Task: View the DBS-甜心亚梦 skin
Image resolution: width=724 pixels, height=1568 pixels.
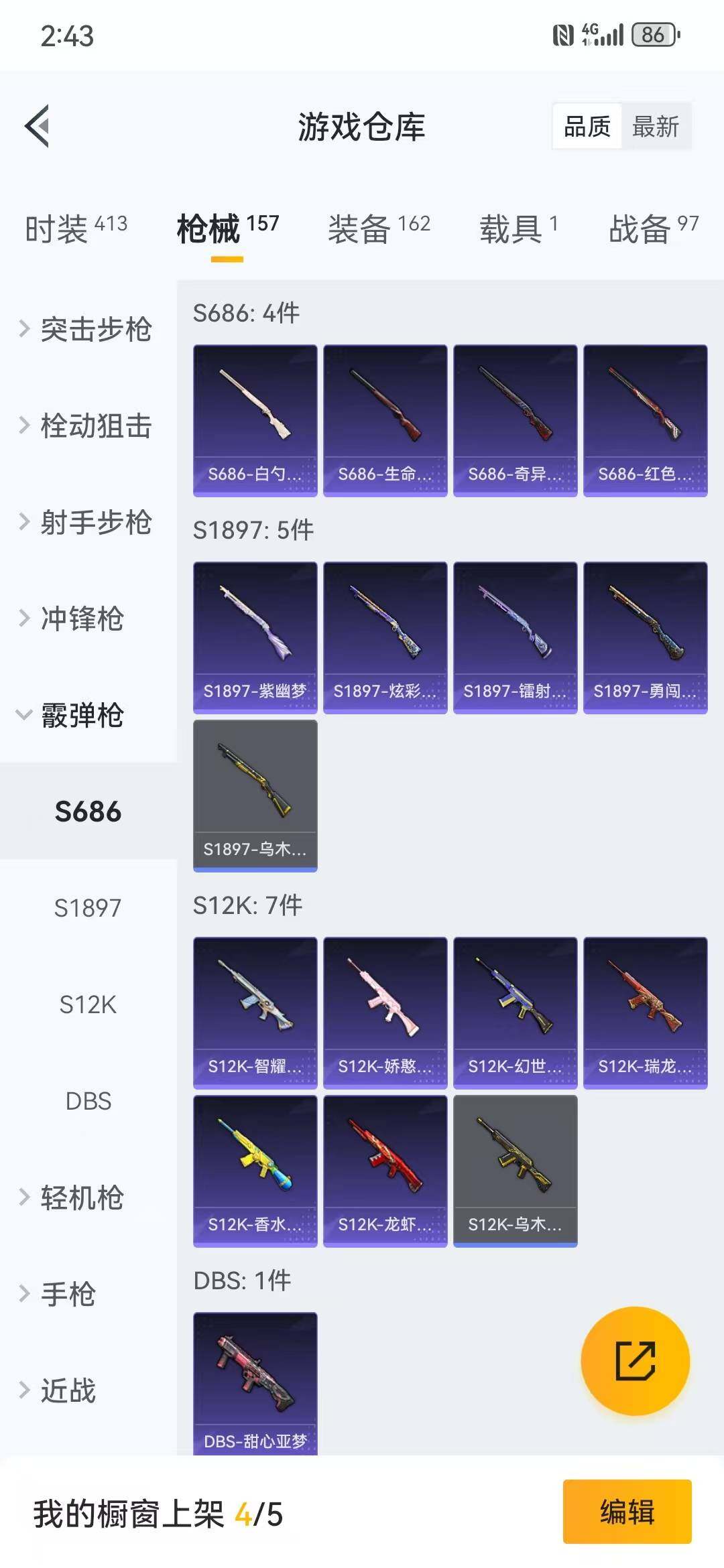Action: [x=255, y=1382]
